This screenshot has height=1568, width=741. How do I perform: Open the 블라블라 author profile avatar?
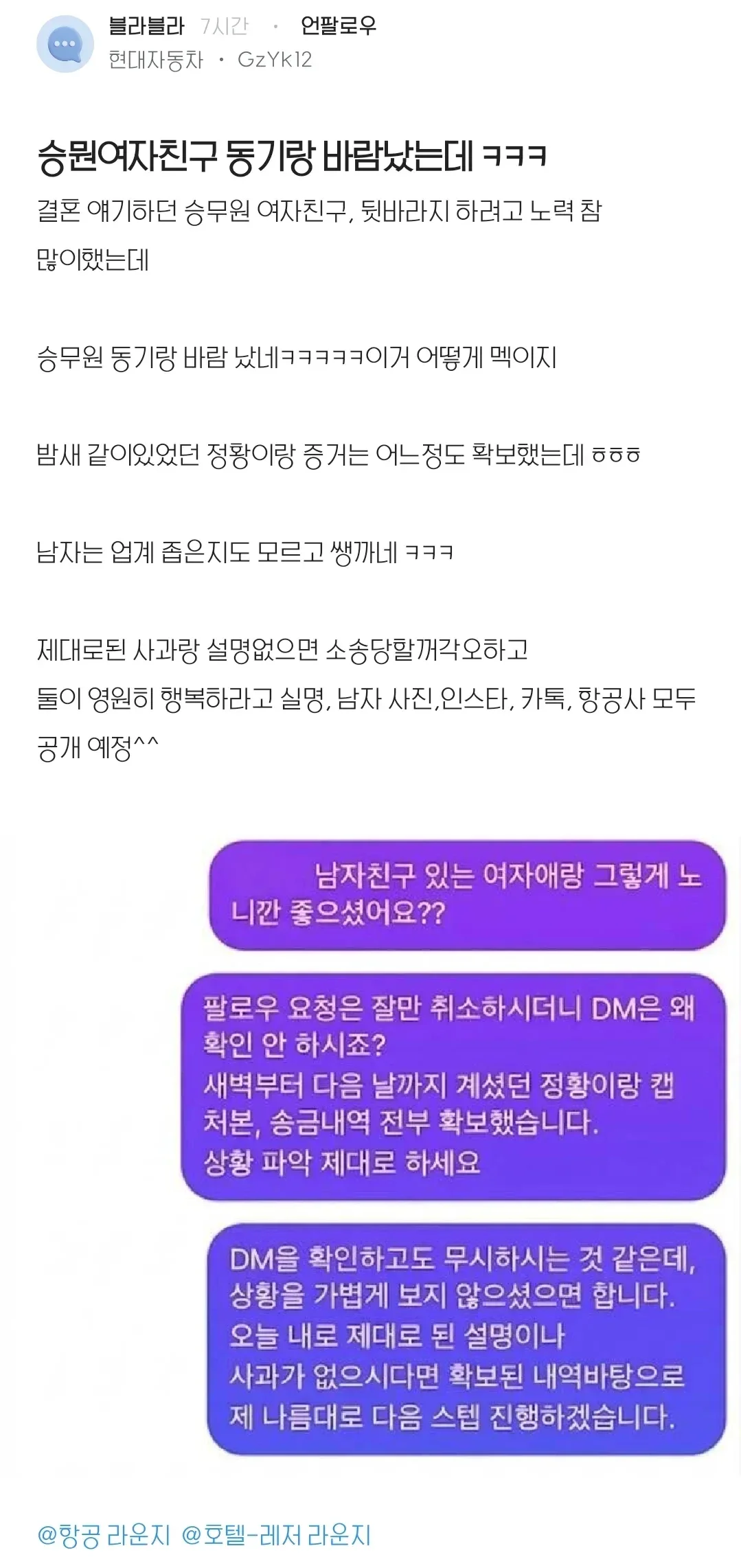tap(65, 44)
